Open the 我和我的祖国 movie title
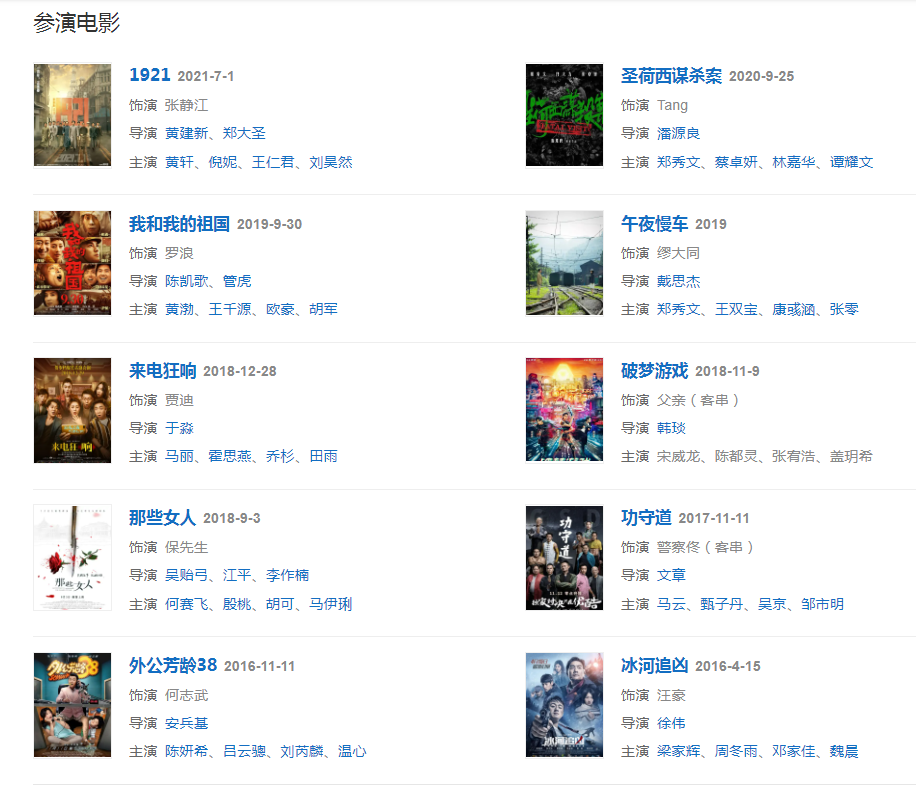 pos(179,223)
